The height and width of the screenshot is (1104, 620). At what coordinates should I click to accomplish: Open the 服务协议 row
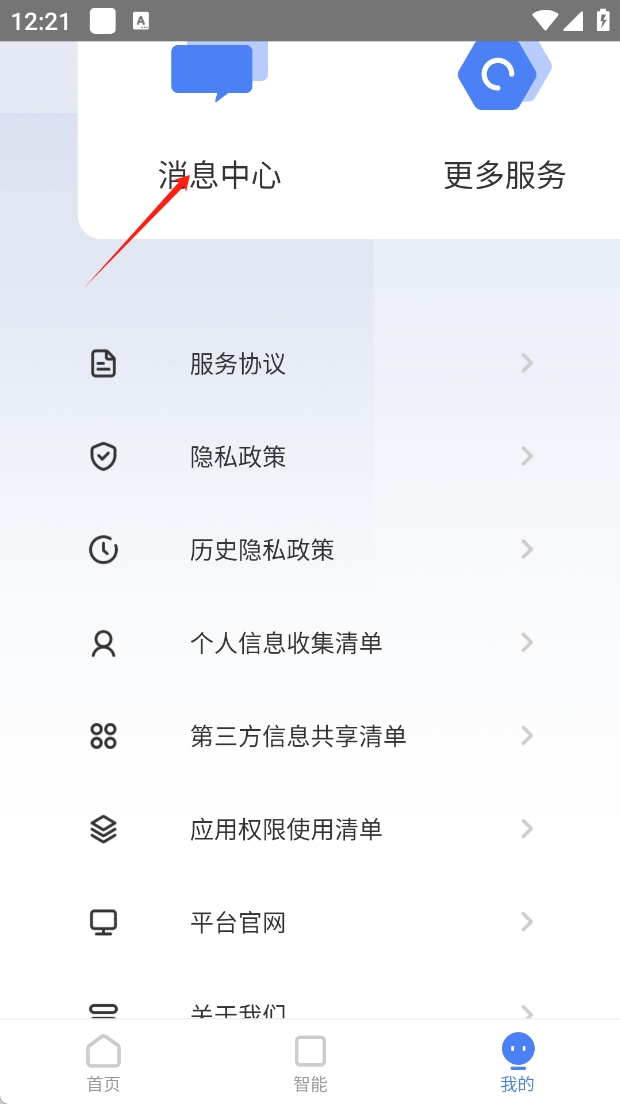coord(310,363)
